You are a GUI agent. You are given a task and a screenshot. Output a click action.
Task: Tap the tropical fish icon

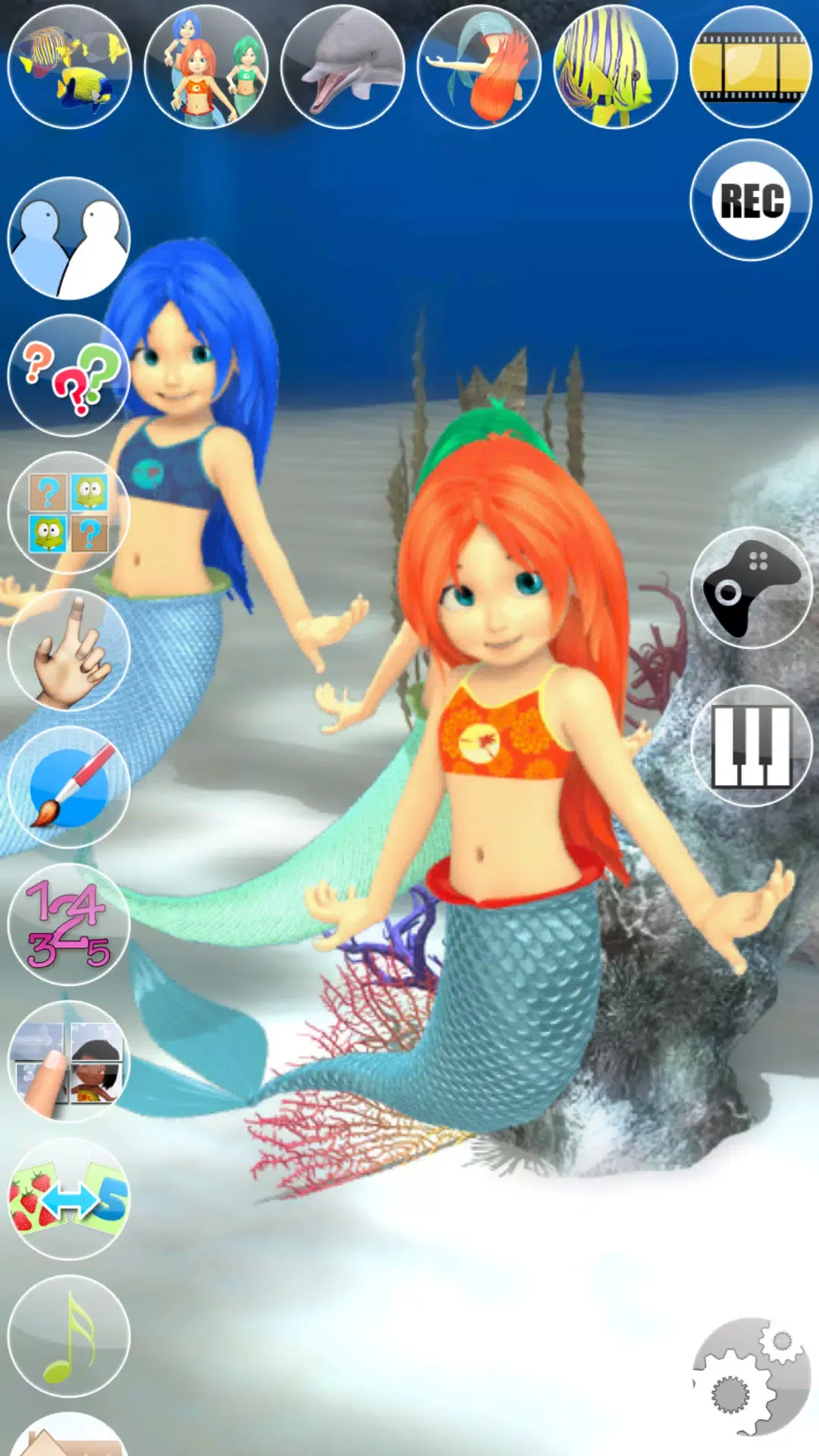coord(69,67)
